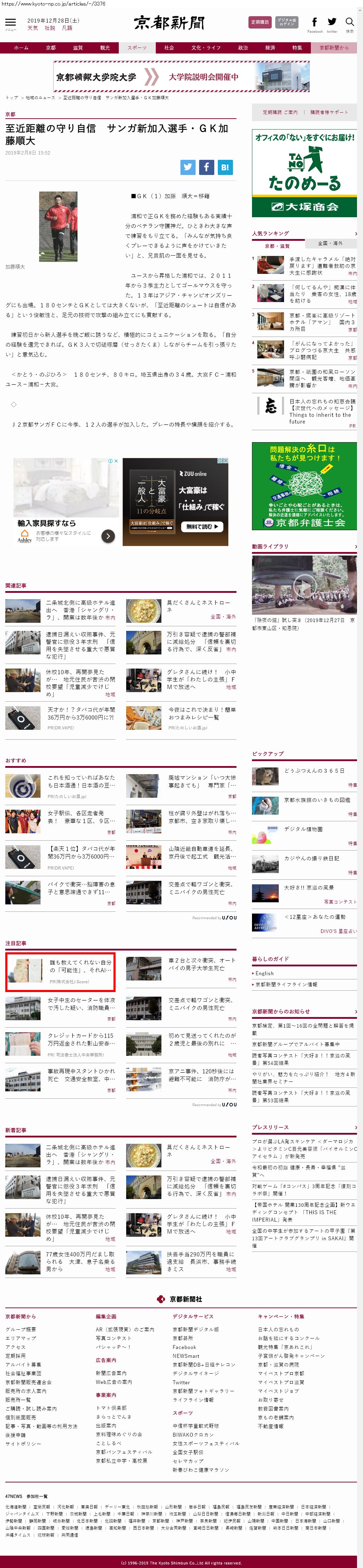363x1568 pixels.
Task: Bookmark article with Hatena B! button
Action: point(225,167)
